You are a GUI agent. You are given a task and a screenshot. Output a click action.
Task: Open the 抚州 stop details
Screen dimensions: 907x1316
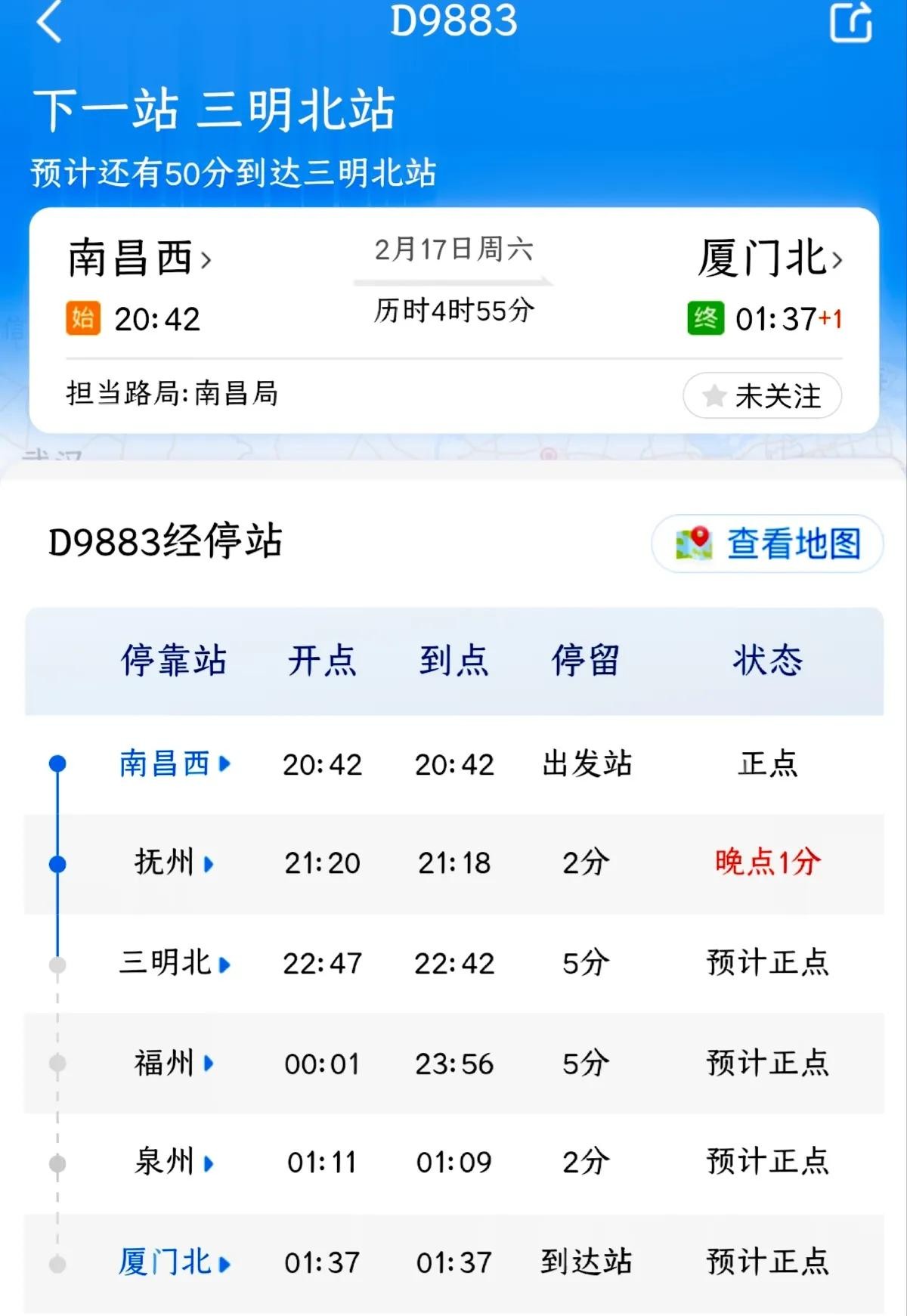(x=174, y=863)
